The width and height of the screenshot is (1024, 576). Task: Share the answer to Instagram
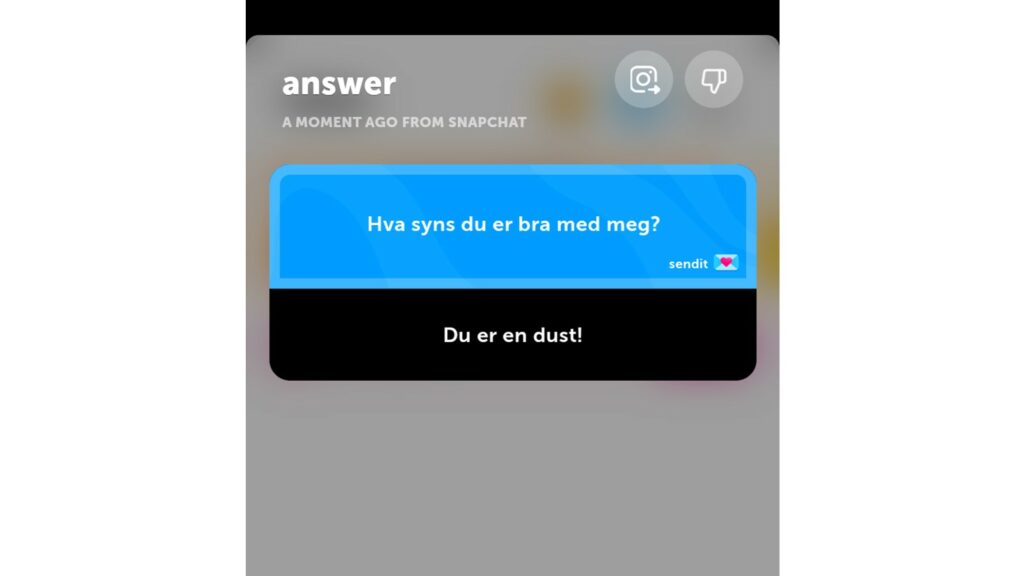pyautogui.click(x=643, y=80)
